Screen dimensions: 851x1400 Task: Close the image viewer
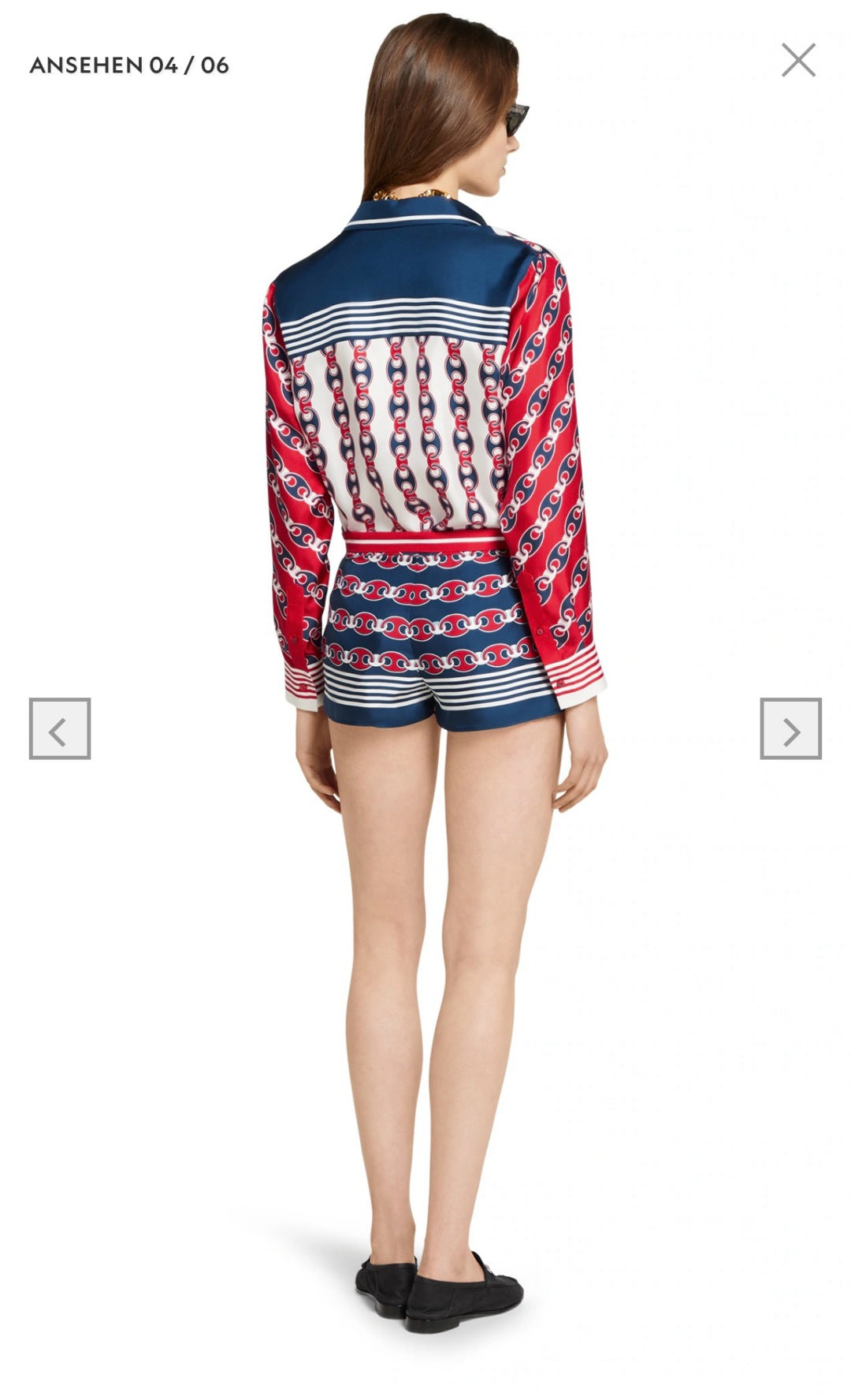point(798,60)
